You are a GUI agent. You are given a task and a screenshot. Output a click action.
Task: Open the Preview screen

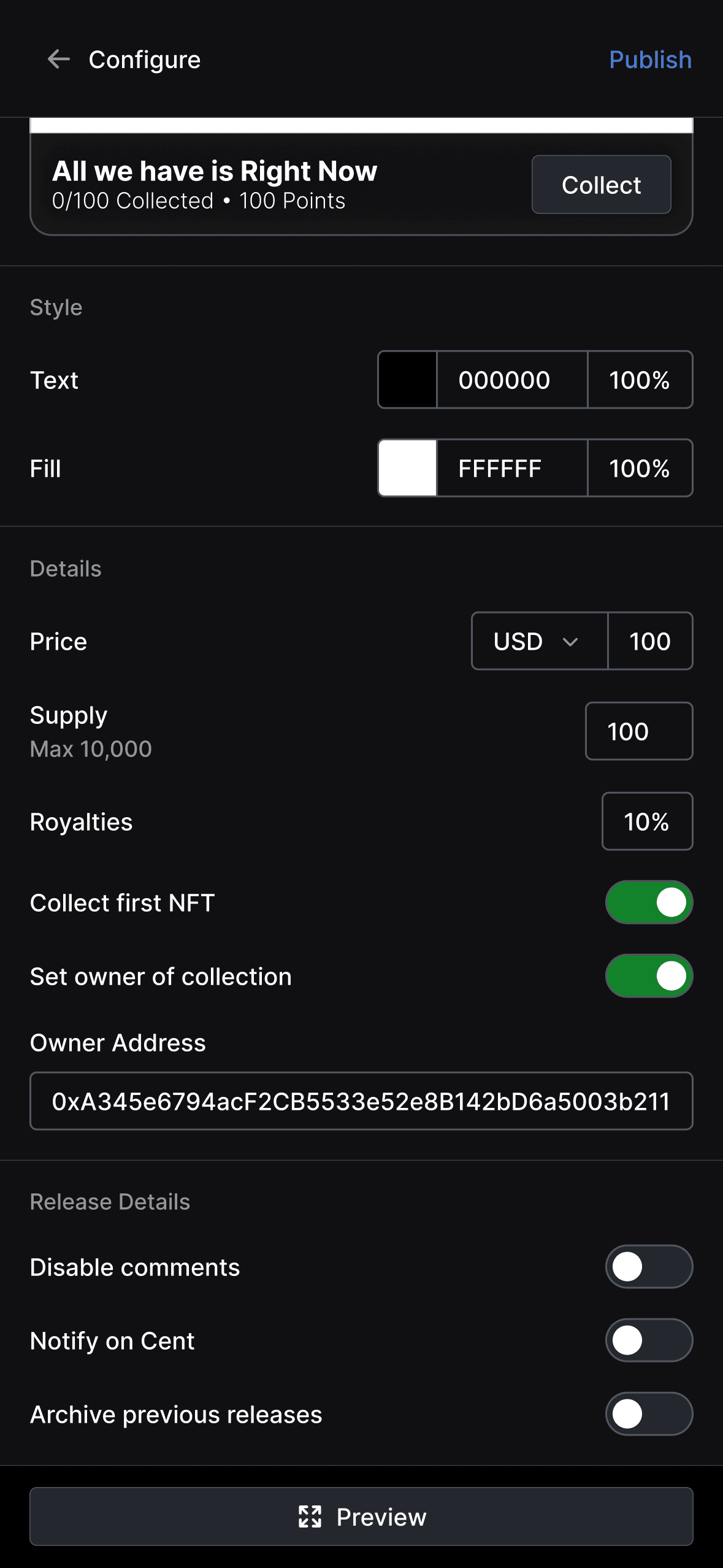click(361, 1516)
